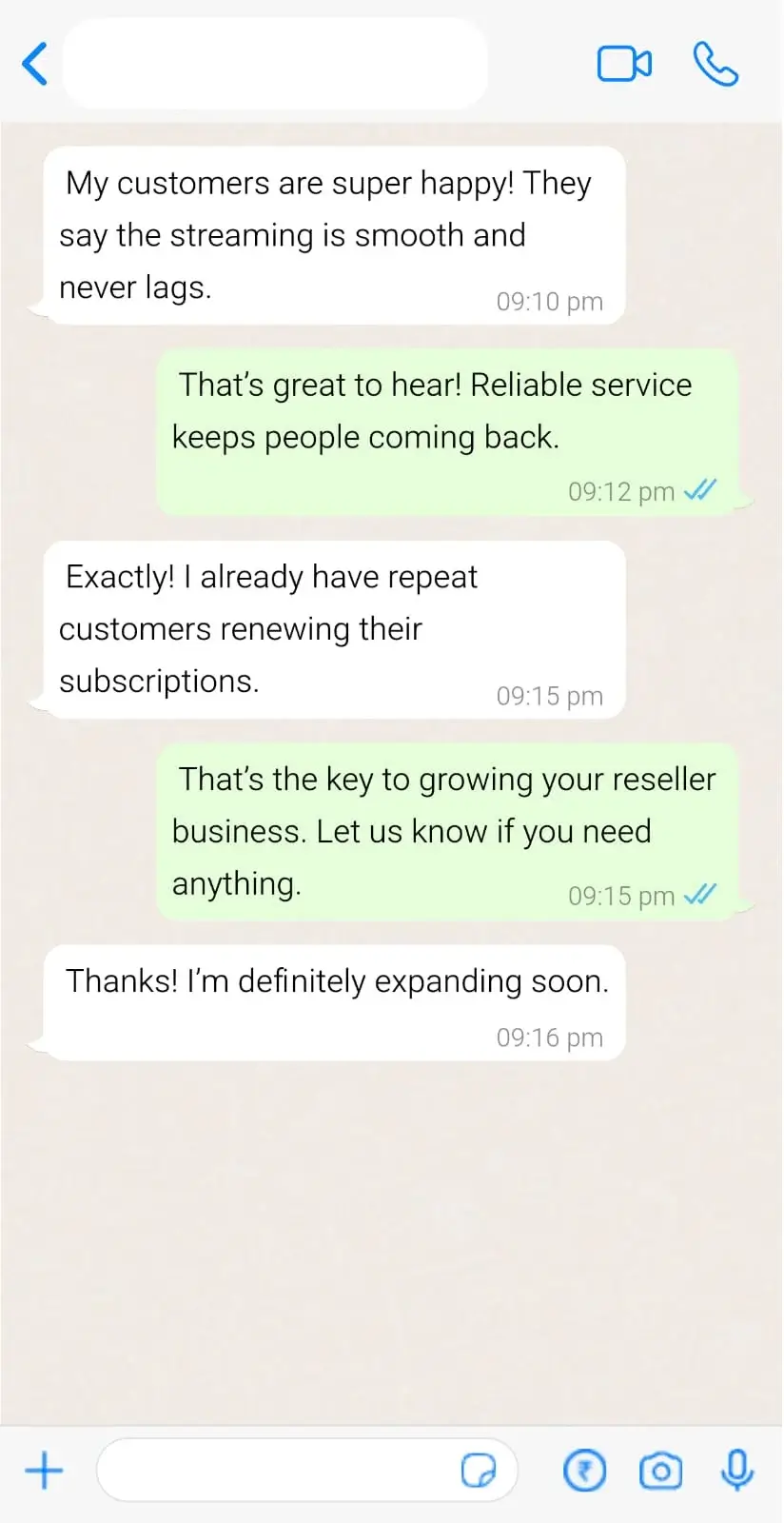This screenshot has width=784, height=1523.
Task: Tap the microphone to record voice
Action: (x=736, y=1471)
